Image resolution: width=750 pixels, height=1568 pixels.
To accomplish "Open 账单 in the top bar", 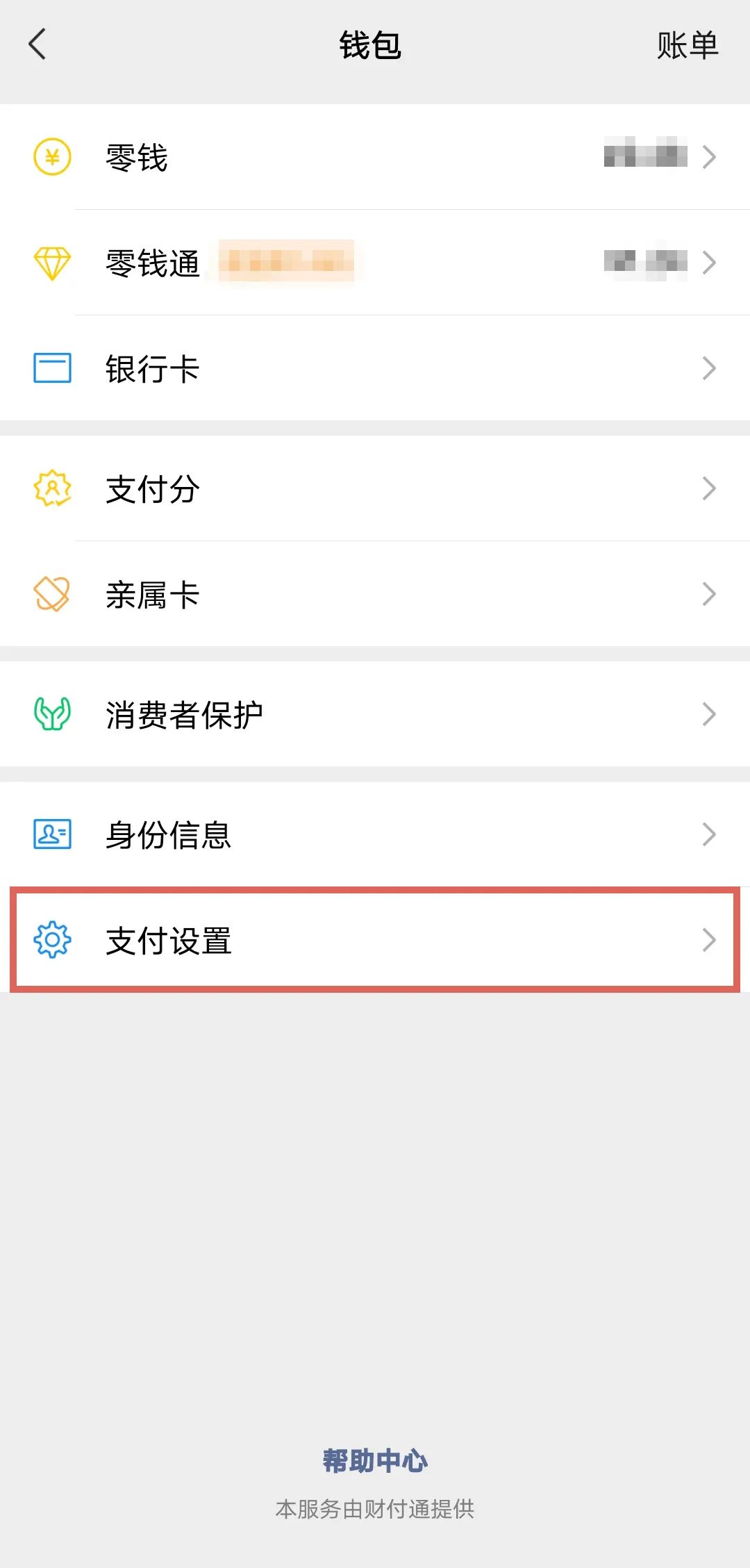I will (687, 46).
